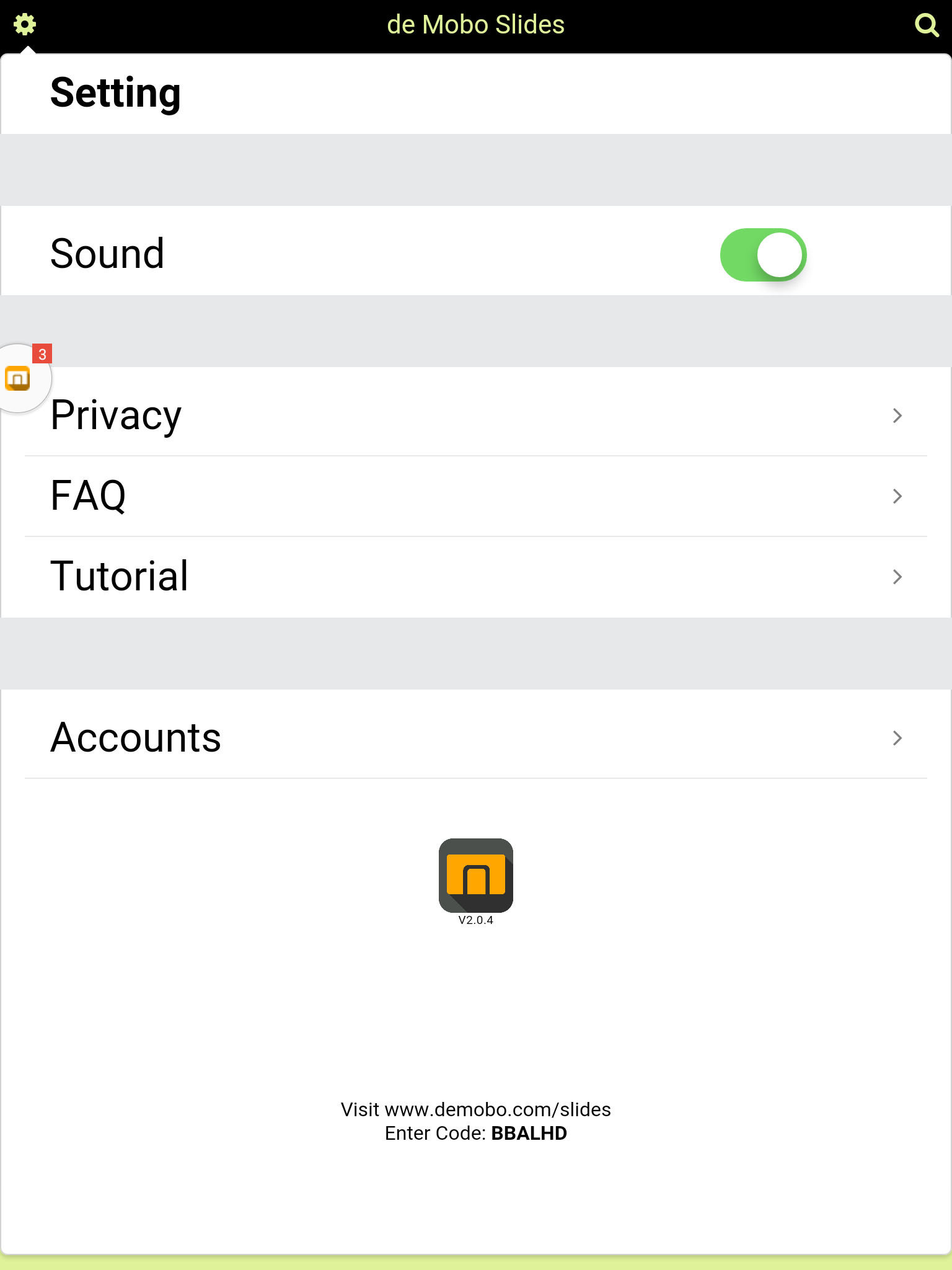Open the search magnifier
Image resolution: width=952 pixels, height=1270 pixels.
[927, 25]
